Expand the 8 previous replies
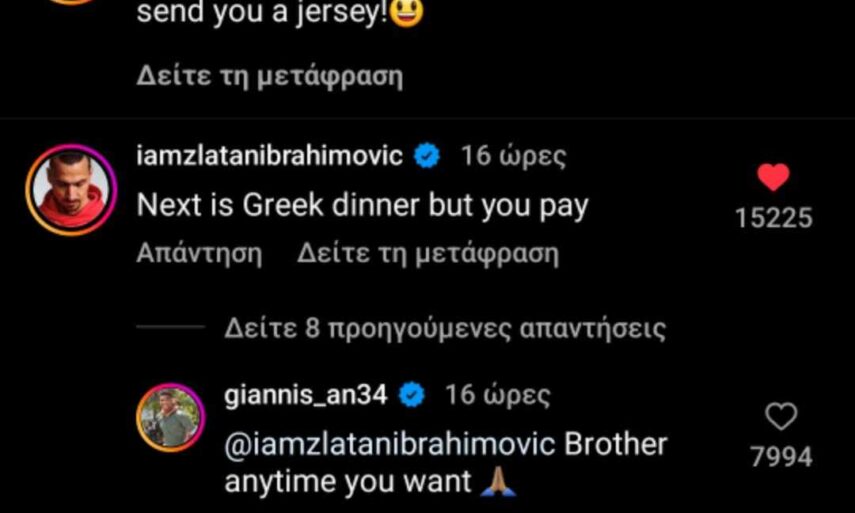The width and height of the screenshot is (855, 513). click(444, 328)
